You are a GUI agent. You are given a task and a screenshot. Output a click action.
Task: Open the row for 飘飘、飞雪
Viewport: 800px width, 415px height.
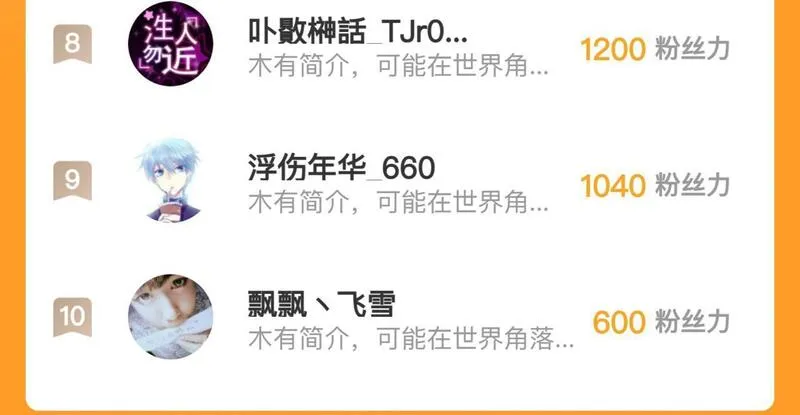click(x=399, y=316)
